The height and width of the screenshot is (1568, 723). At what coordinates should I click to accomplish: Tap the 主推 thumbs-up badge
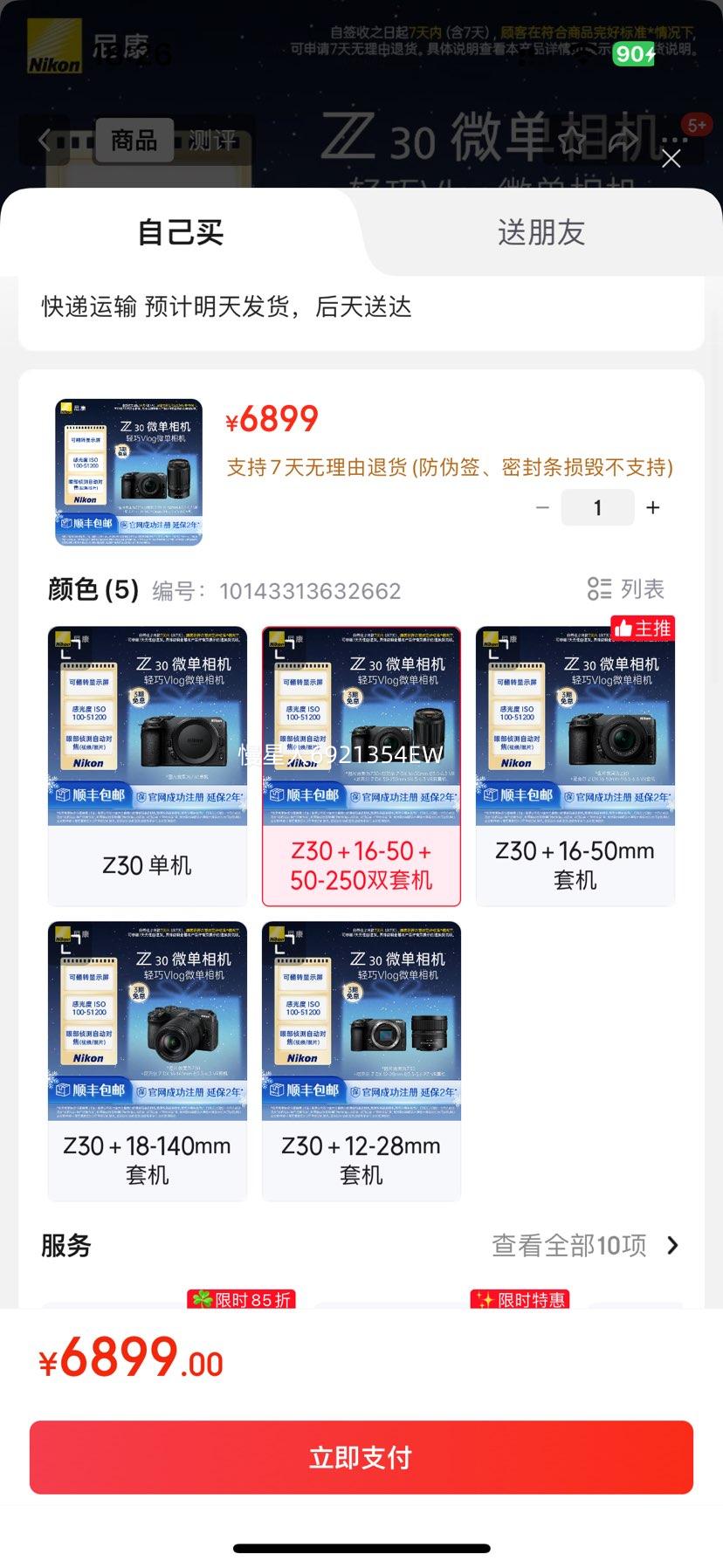642,628
